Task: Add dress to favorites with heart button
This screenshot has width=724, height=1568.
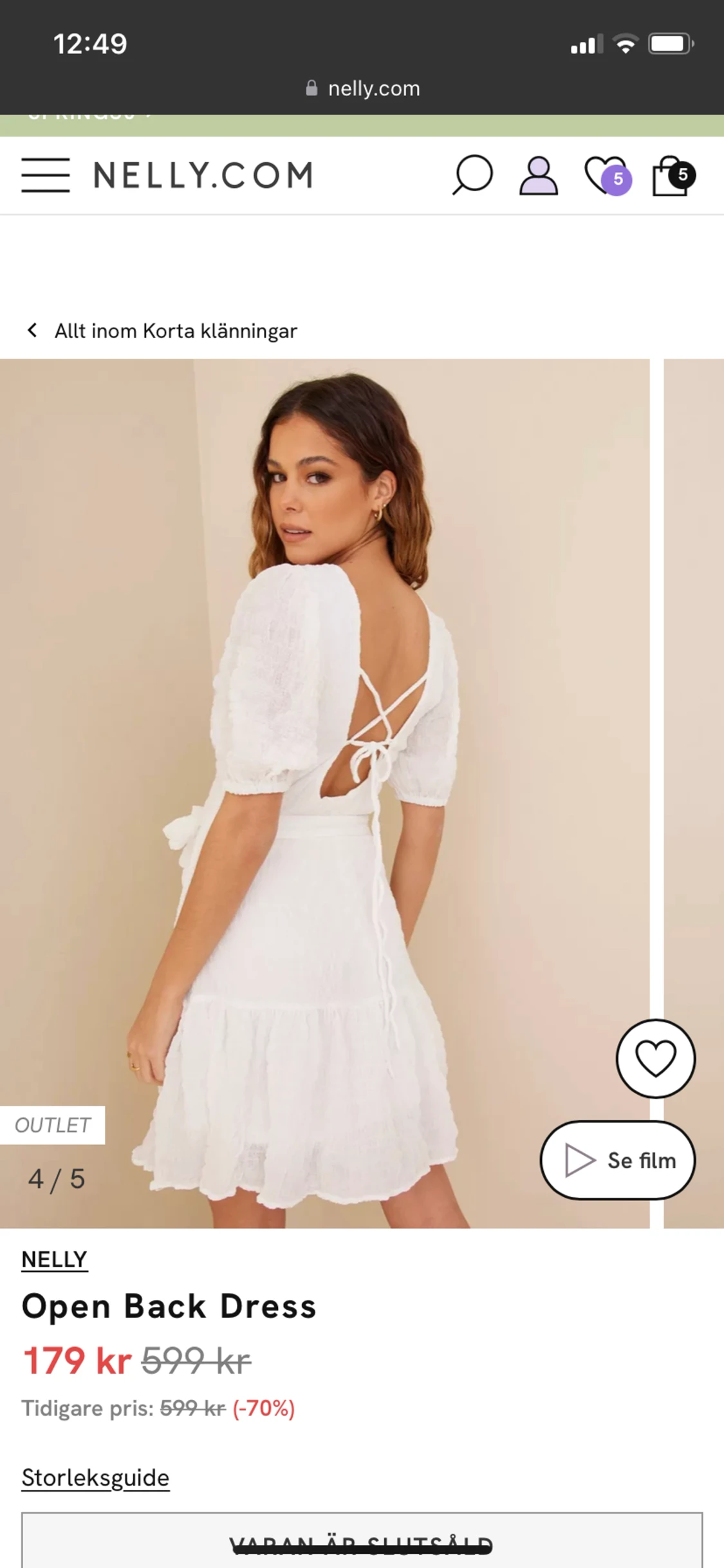Action: pos(655,1058)
